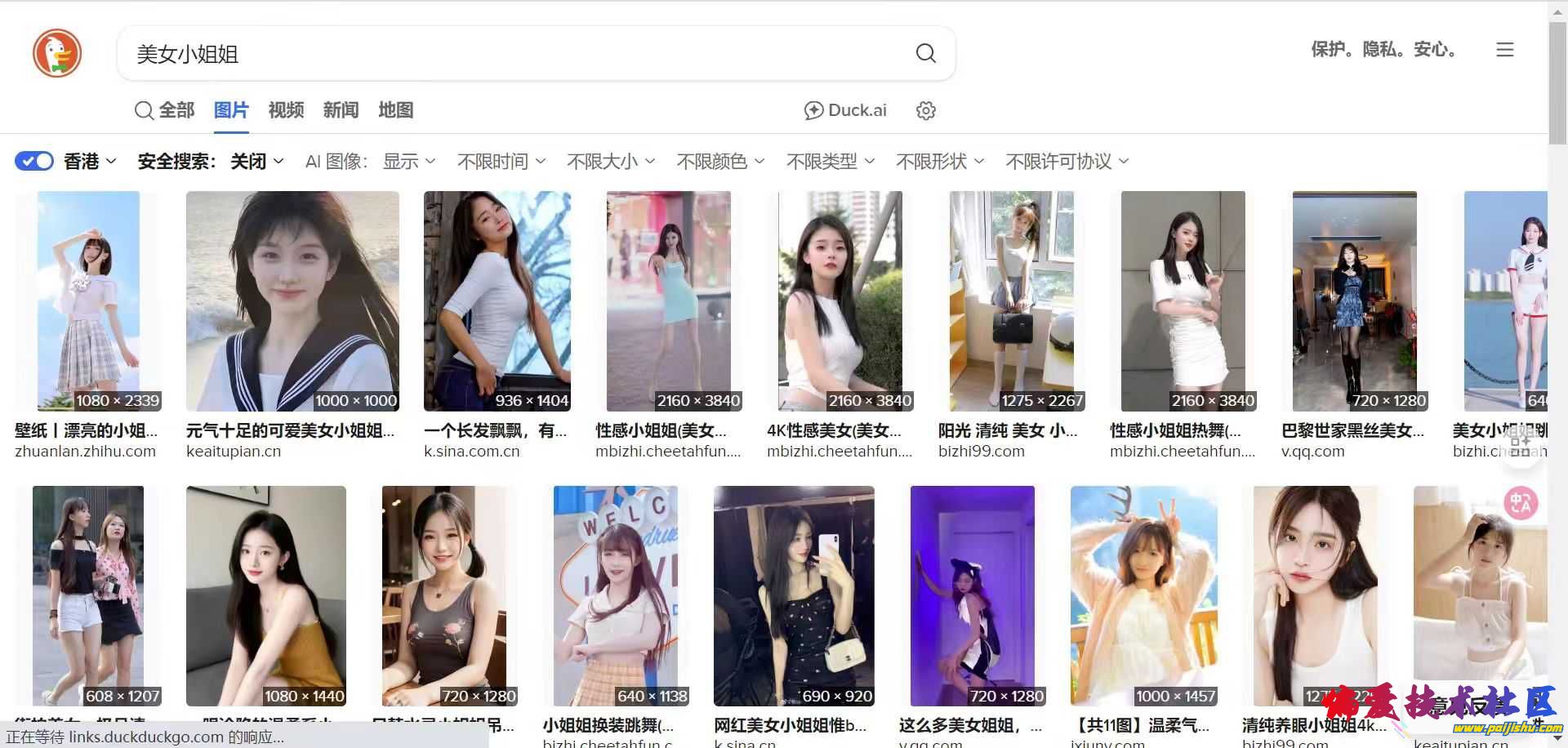The image size is (1568, 748).
Task: Expand the 不限颜色 filter
Action: pyautogui.click(x=719, y=162)
